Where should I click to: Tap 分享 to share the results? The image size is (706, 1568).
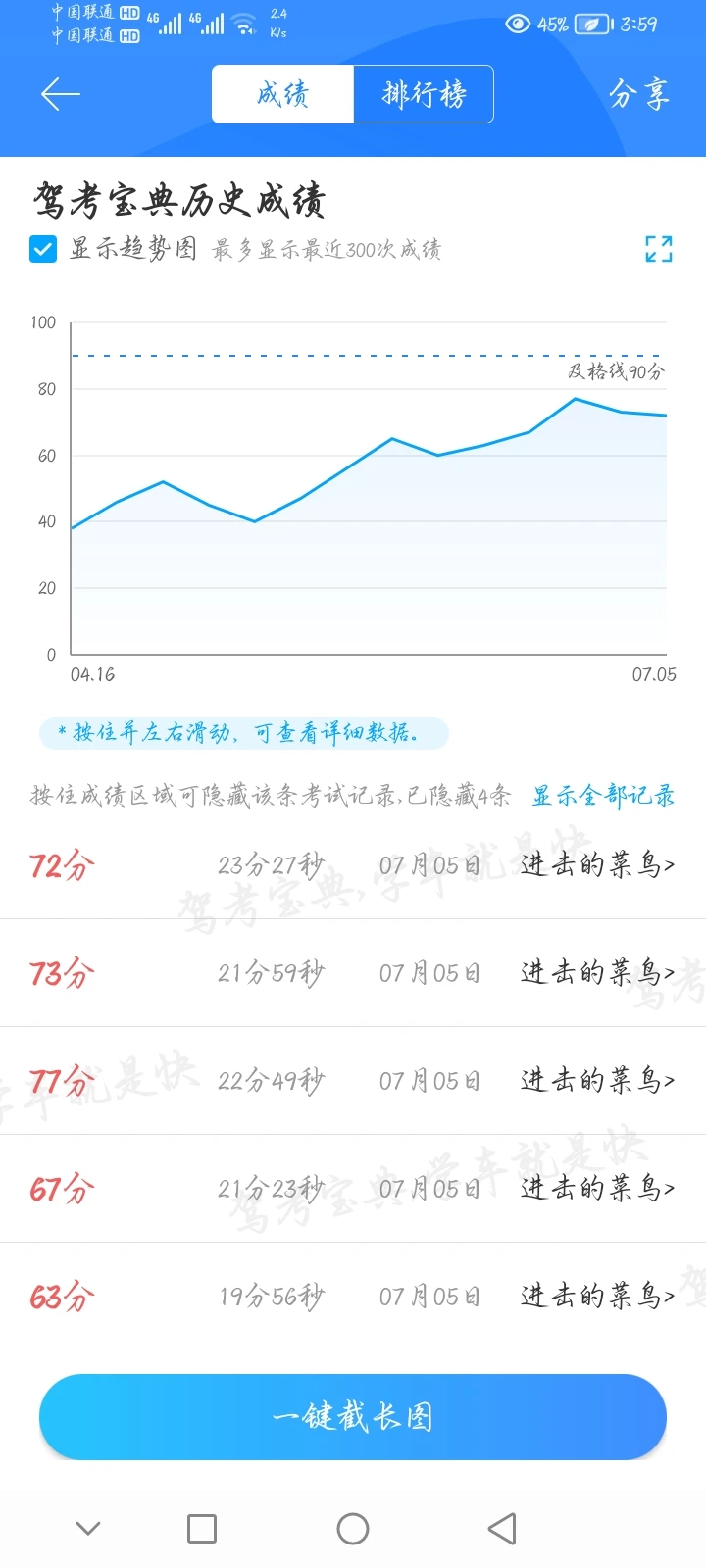click(638, 94)
